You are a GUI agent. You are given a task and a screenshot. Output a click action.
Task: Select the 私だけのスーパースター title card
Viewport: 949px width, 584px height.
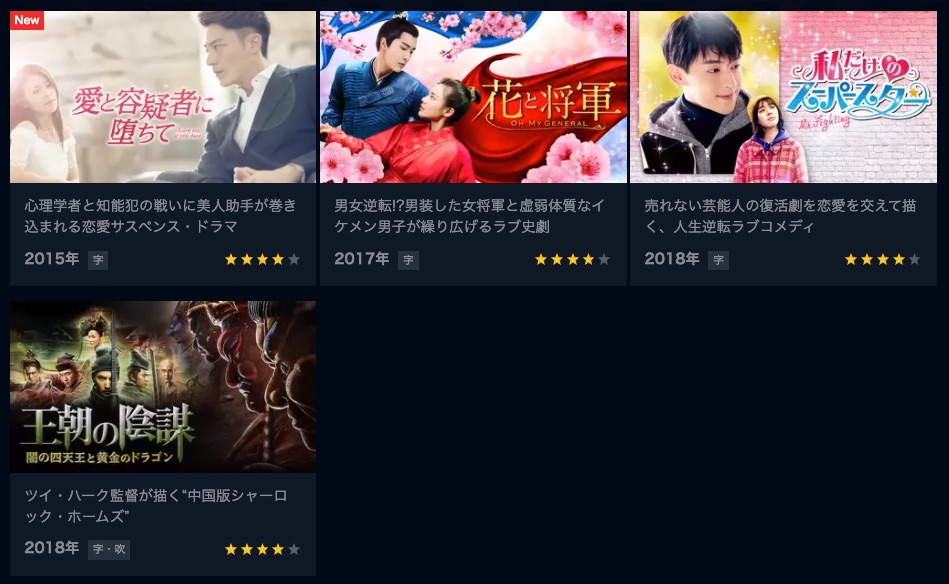click(x=783, y=98)
